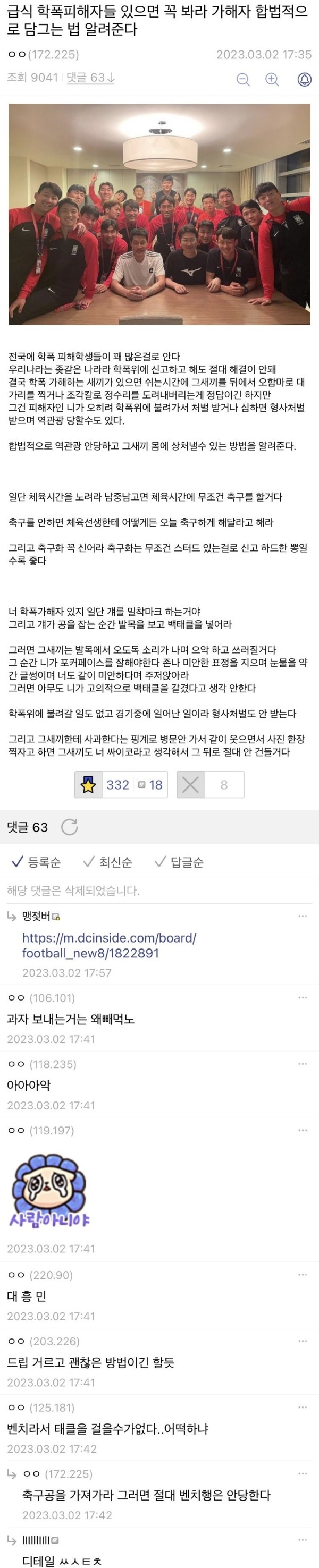
Task: Refresh the comments list
Action: (70, 827)
